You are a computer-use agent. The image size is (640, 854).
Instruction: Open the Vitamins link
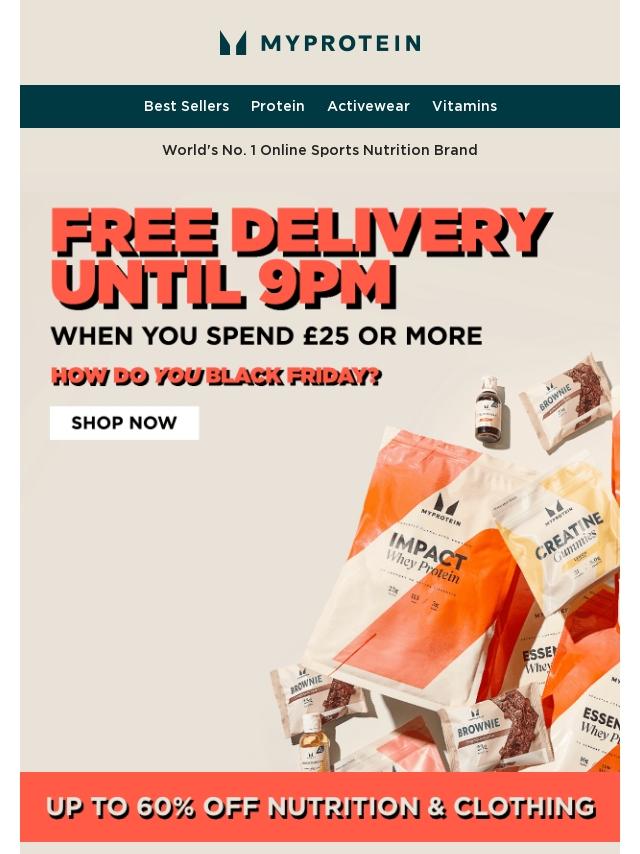[x=464, y=106]
